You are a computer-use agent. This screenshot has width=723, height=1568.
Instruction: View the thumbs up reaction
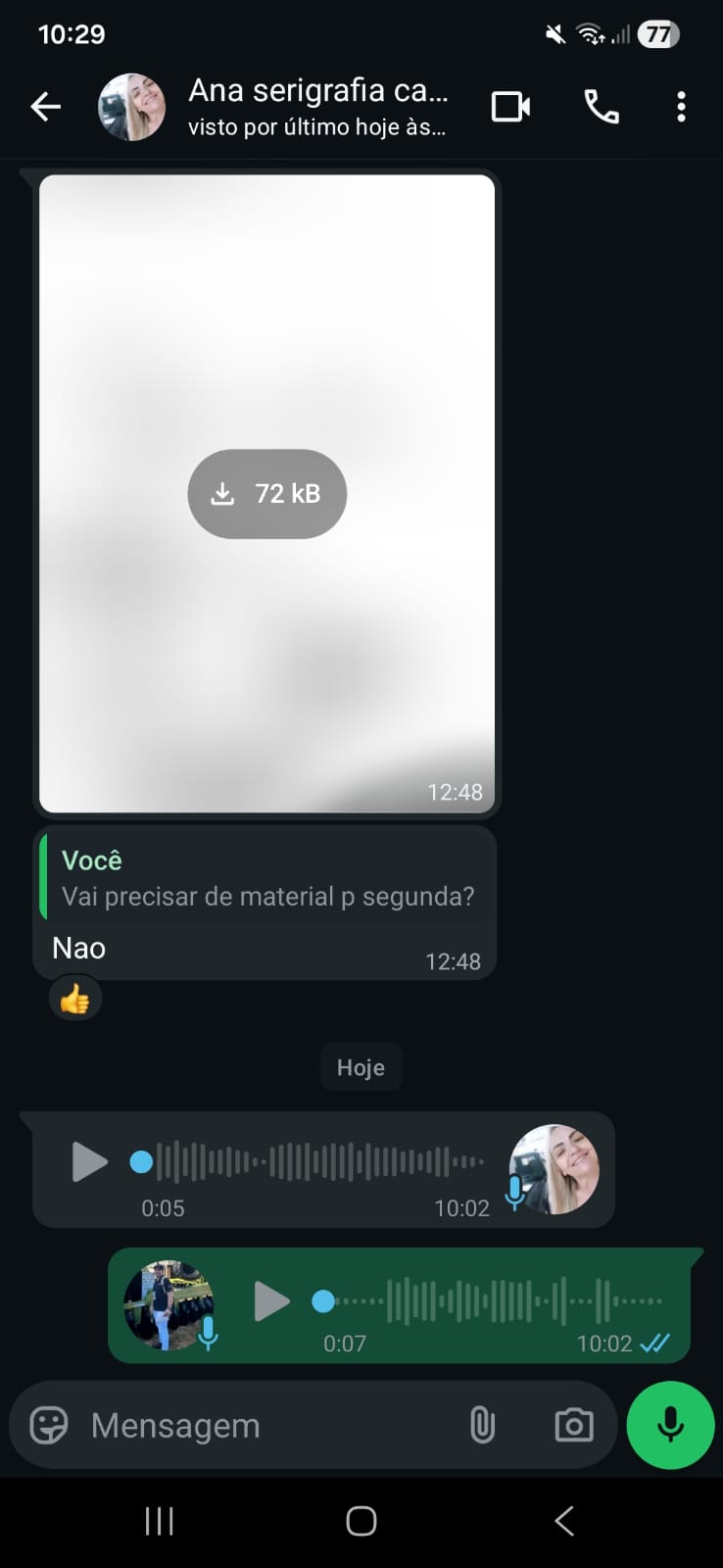point(75,1000)
